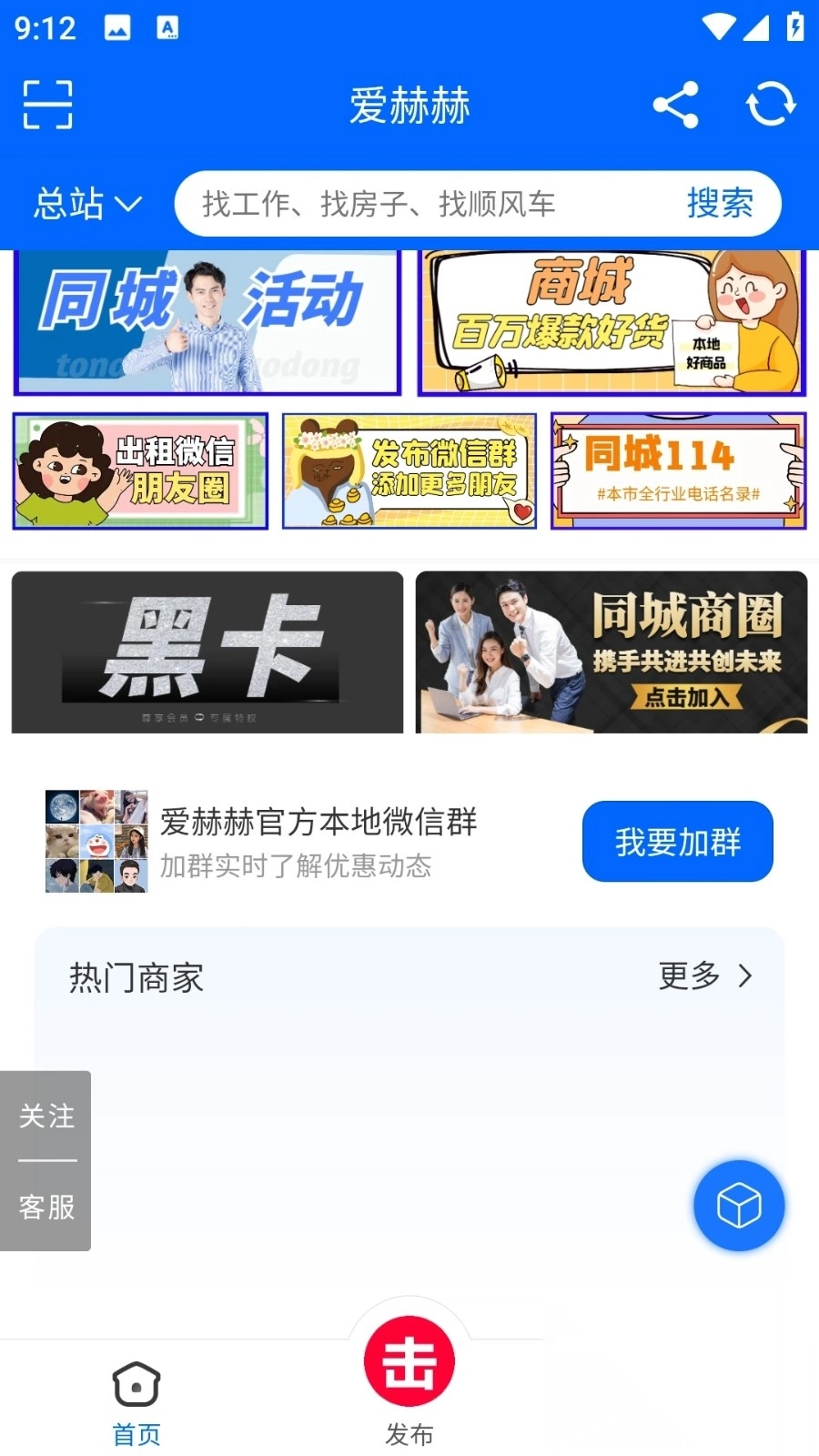Open 客服 customer service panel

[x=45, y=1208]
